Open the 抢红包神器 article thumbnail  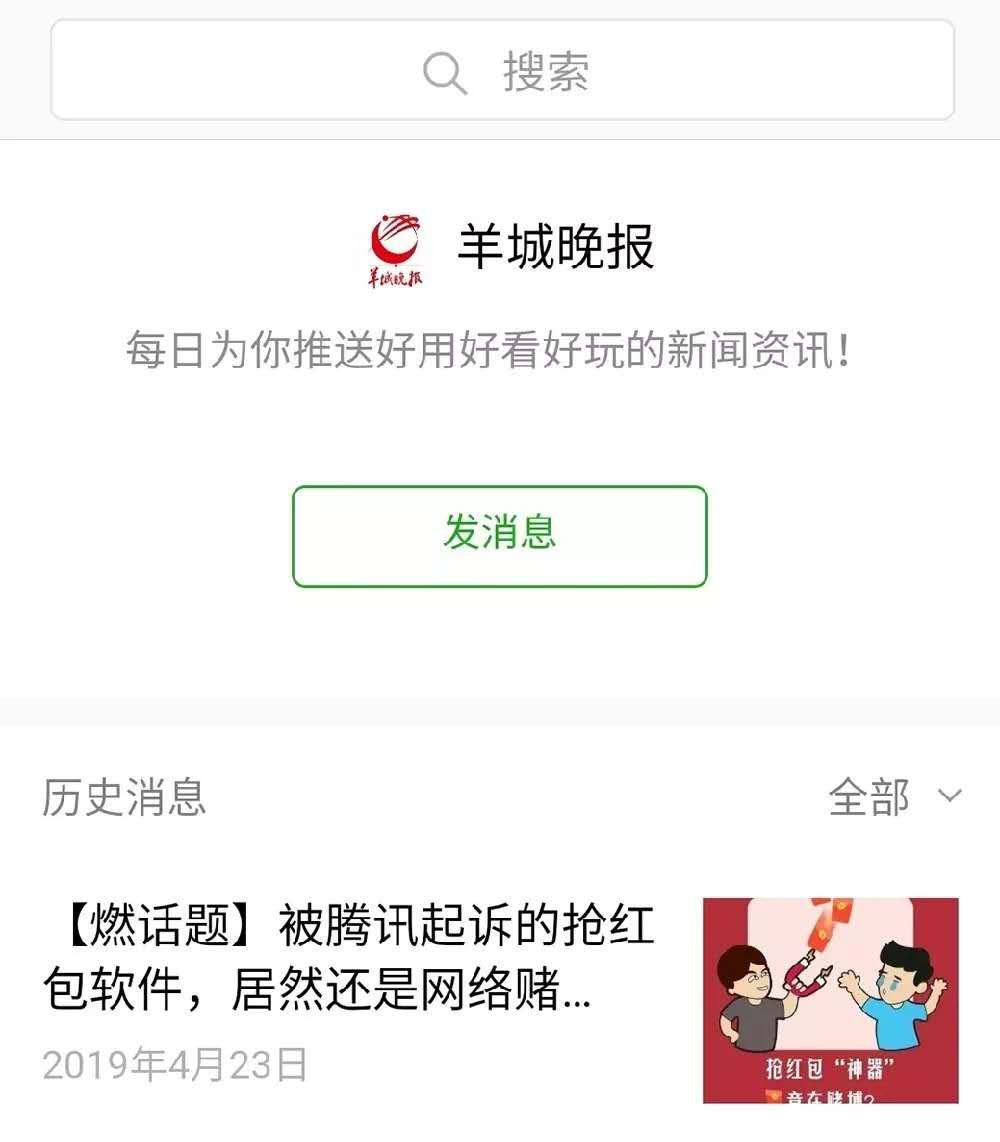point(830,1000)
